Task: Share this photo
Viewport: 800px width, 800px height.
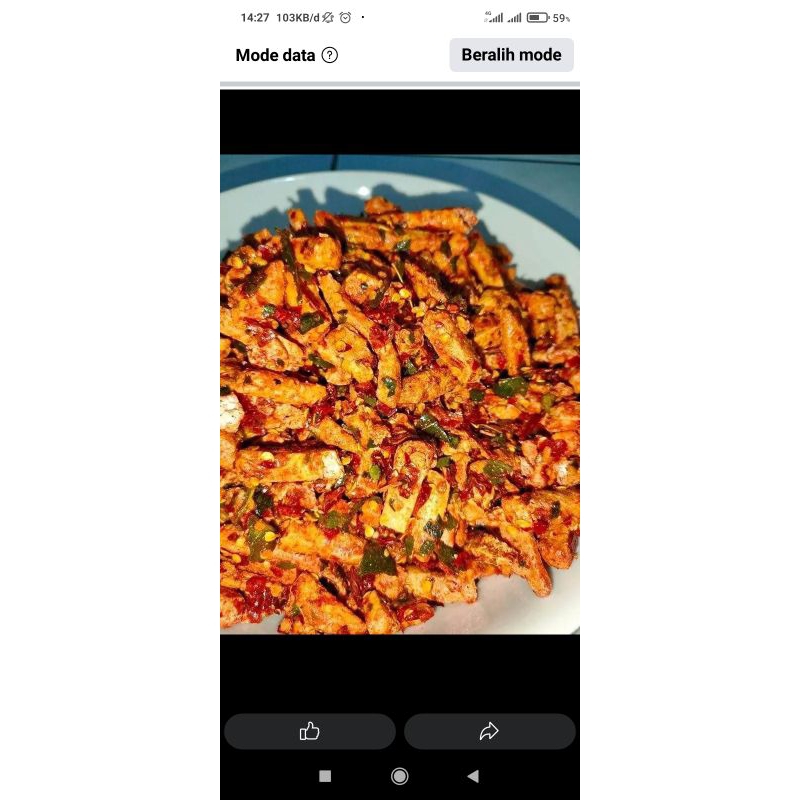Action: [x=489, y=731]
